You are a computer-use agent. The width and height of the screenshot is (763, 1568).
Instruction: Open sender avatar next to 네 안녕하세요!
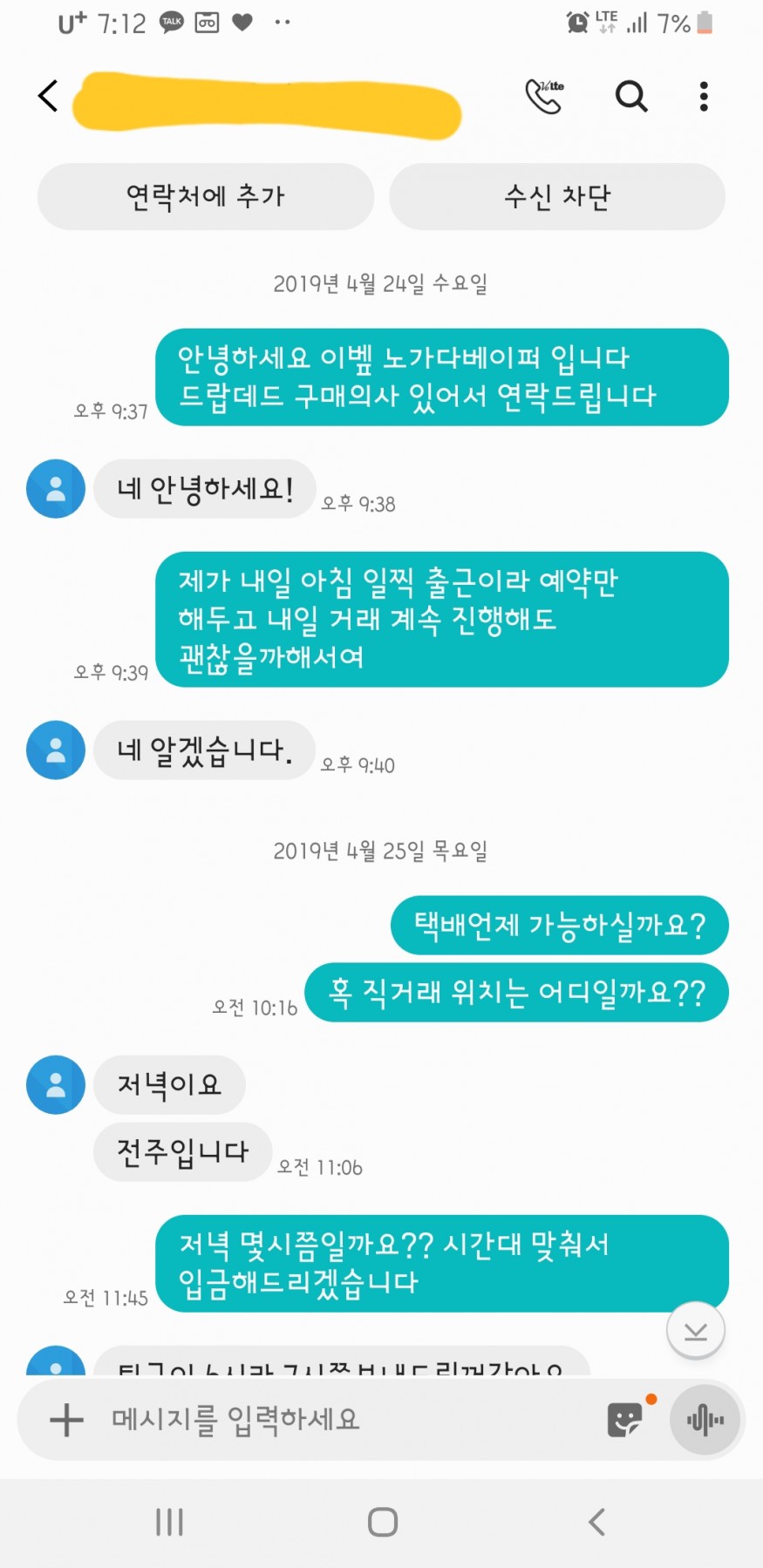click(x=56, y=489)
